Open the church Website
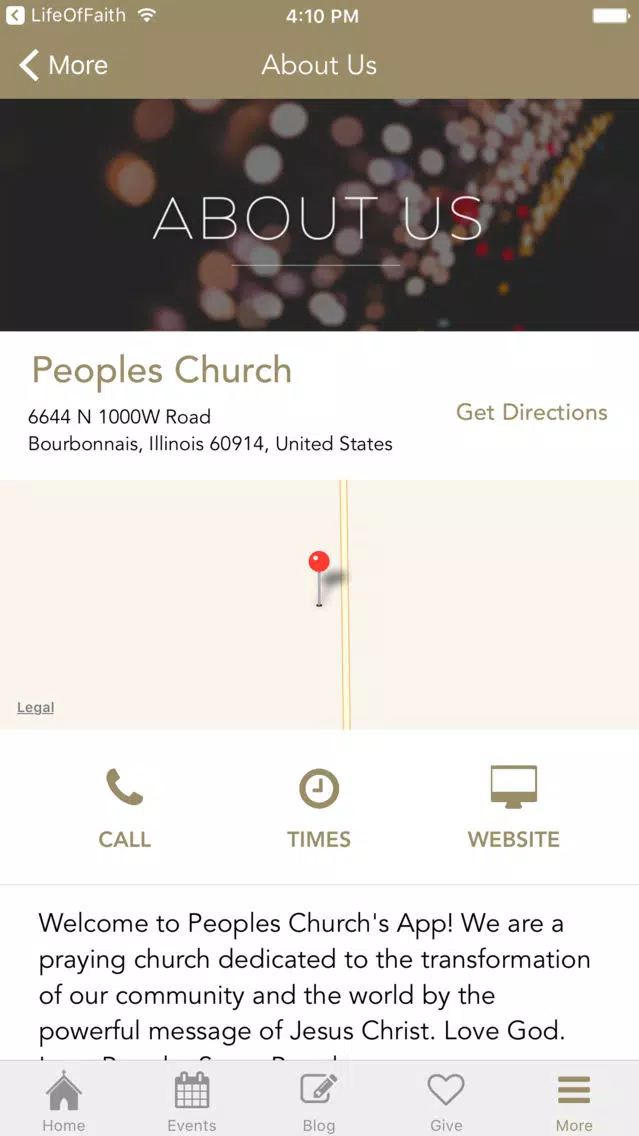 coord(514,808)
